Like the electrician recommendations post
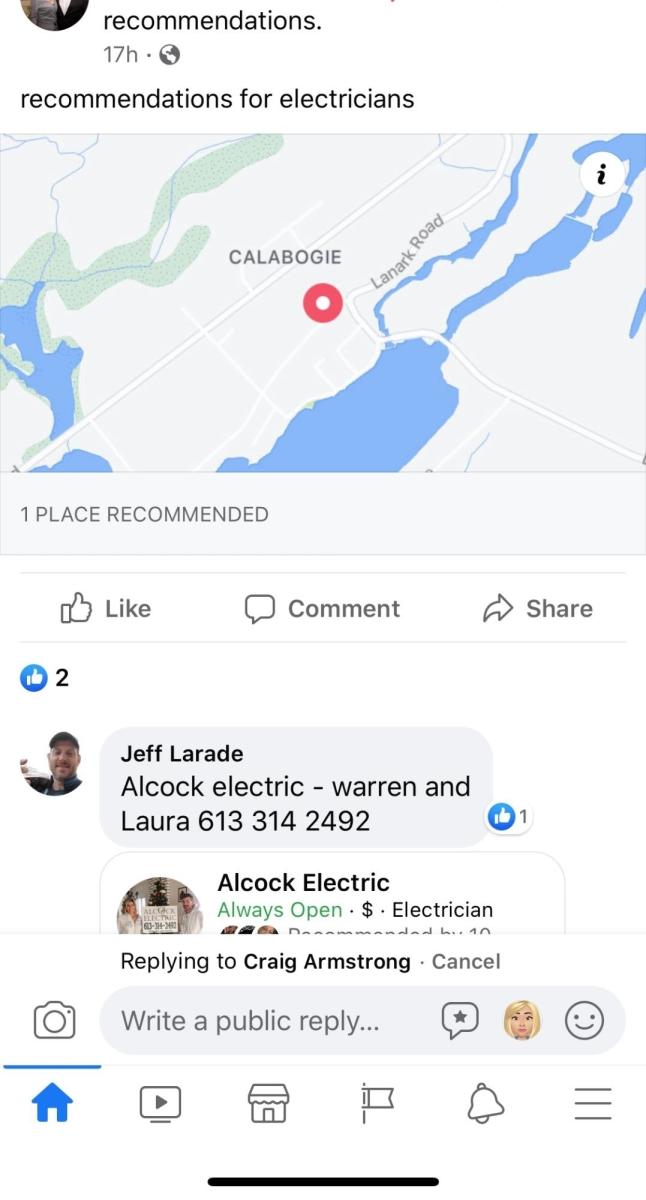Image resolution: width=646 pixels, height=1200 pixels. point(106,608)
